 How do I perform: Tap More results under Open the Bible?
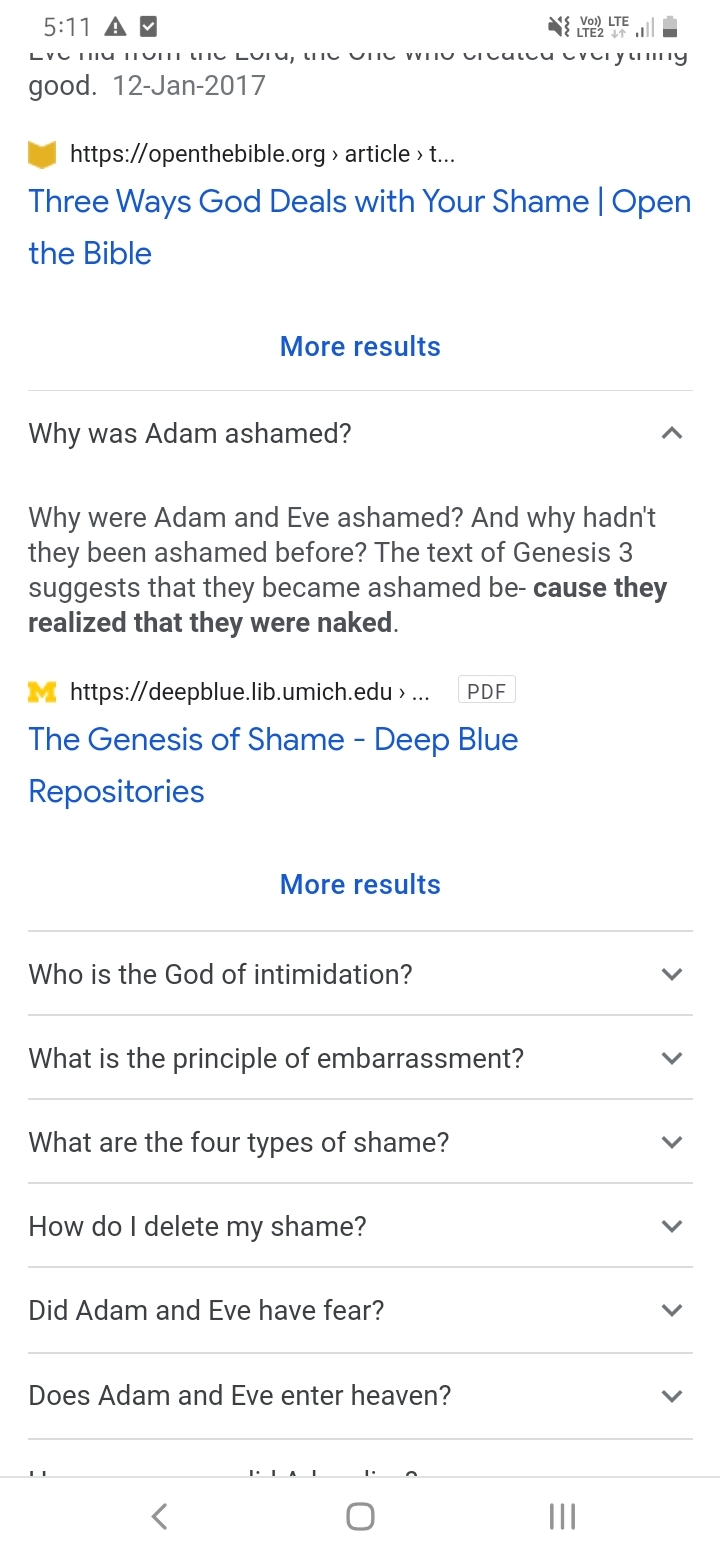(x=360, y=347)
